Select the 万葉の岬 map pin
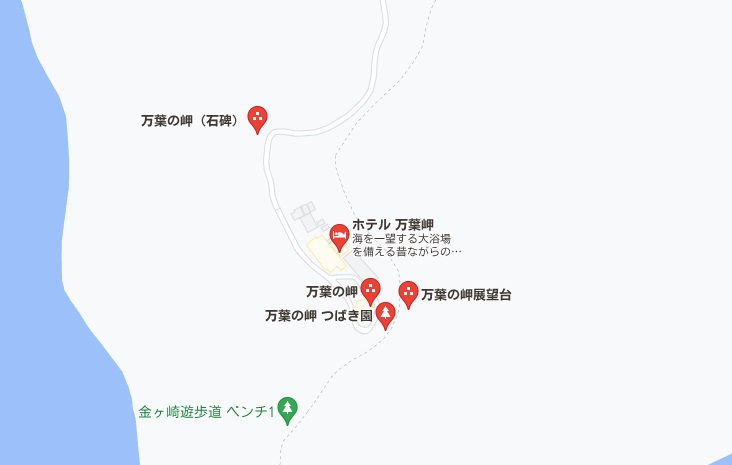This screenshot has width=732, height=465. [x=370, y=291]
